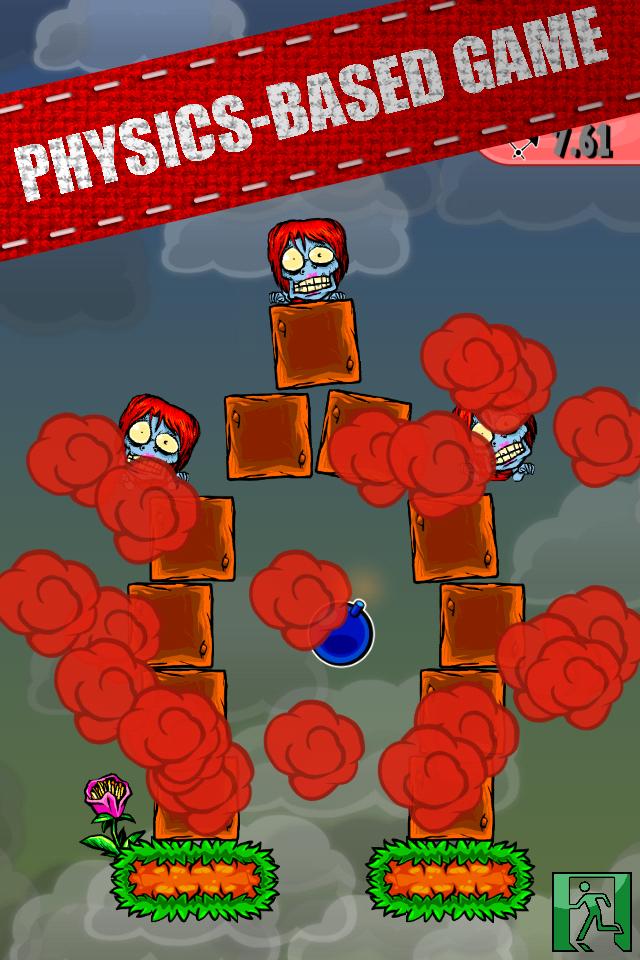Viewport: 640px width, 960px height.
Task: Tap the green exit level icon
Action: (592, 911)
